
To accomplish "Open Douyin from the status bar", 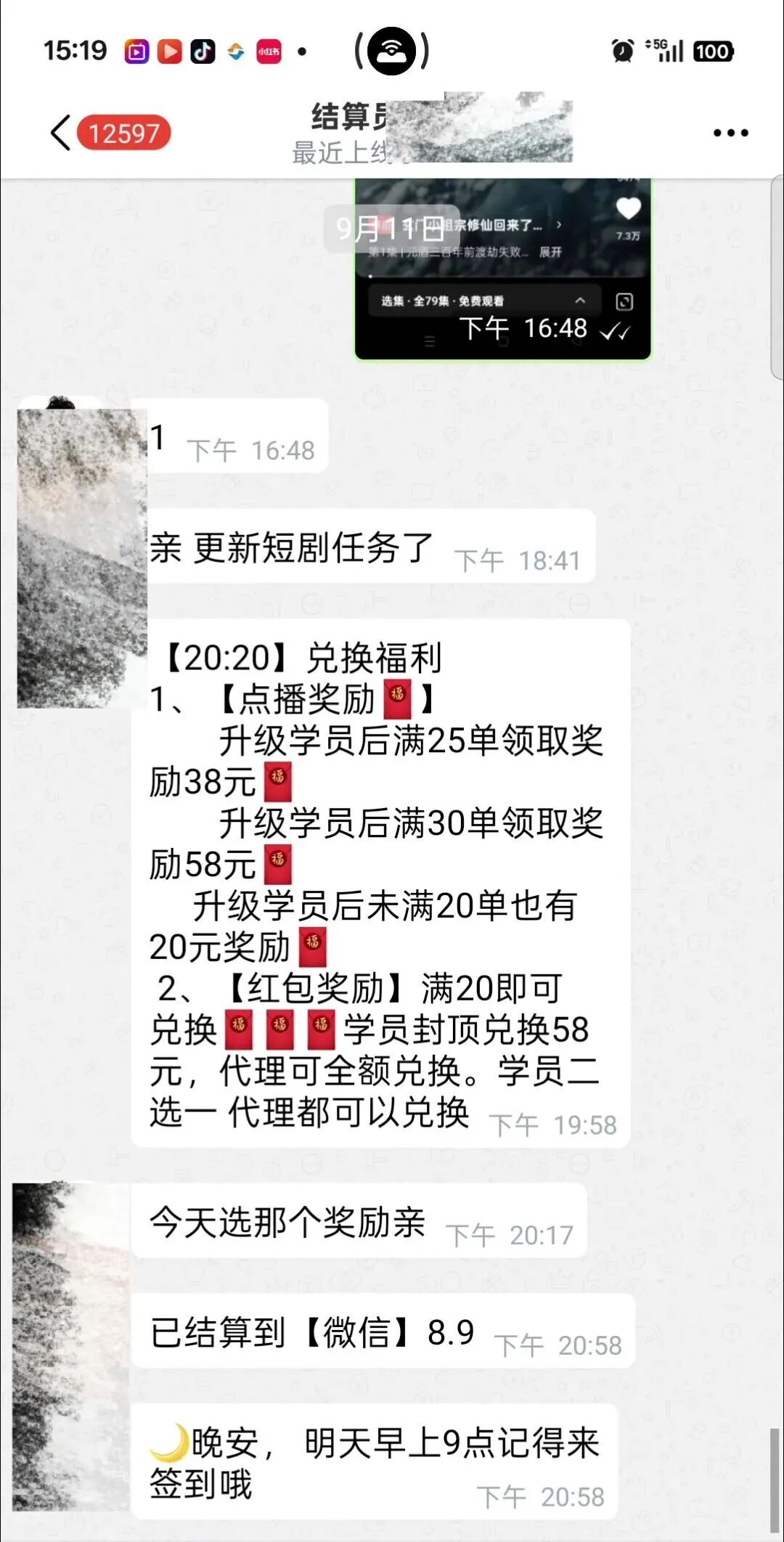I will click(202, 52).
